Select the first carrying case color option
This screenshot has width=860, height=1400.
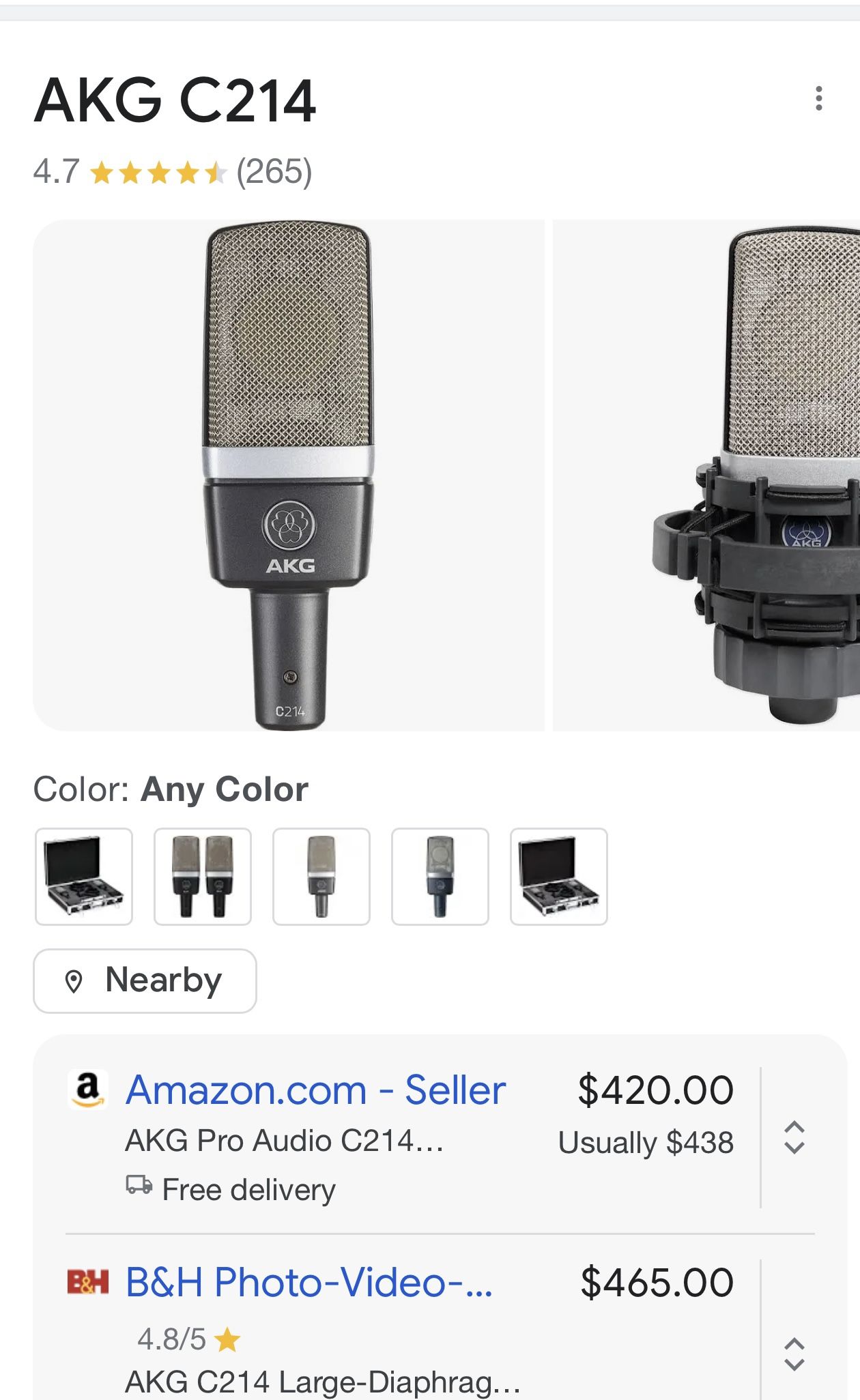(84, 877)
